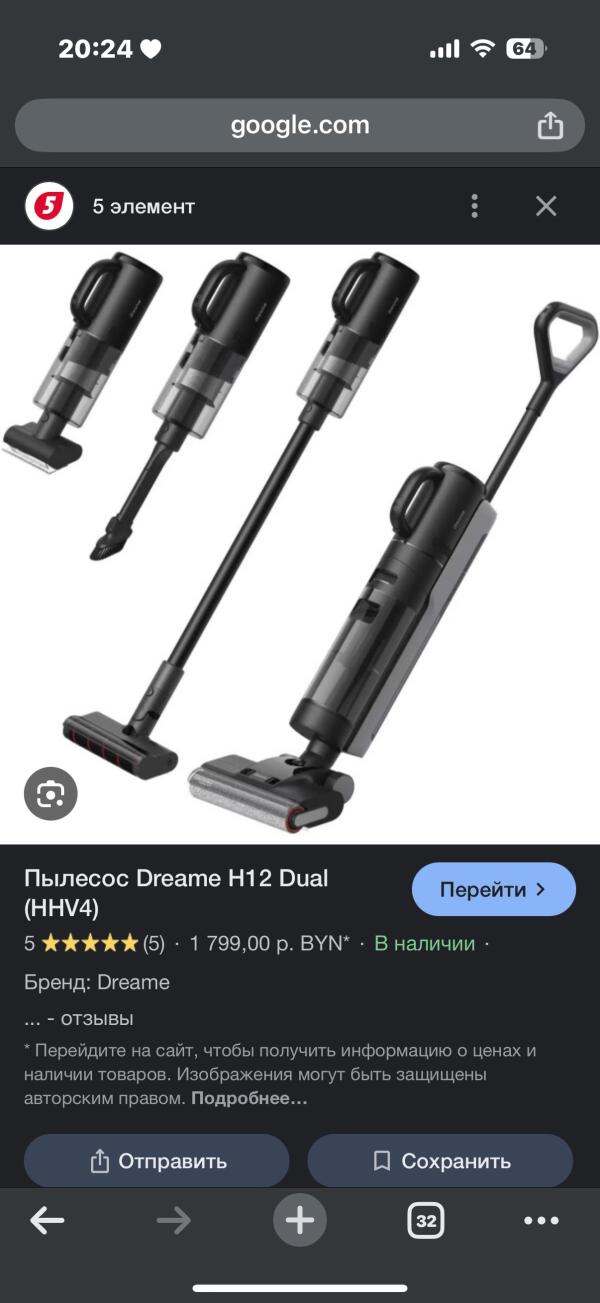The height and width of the screenshot is (1303, 600).
Task: Open the browser's more menu
Action: (542, 1220)
